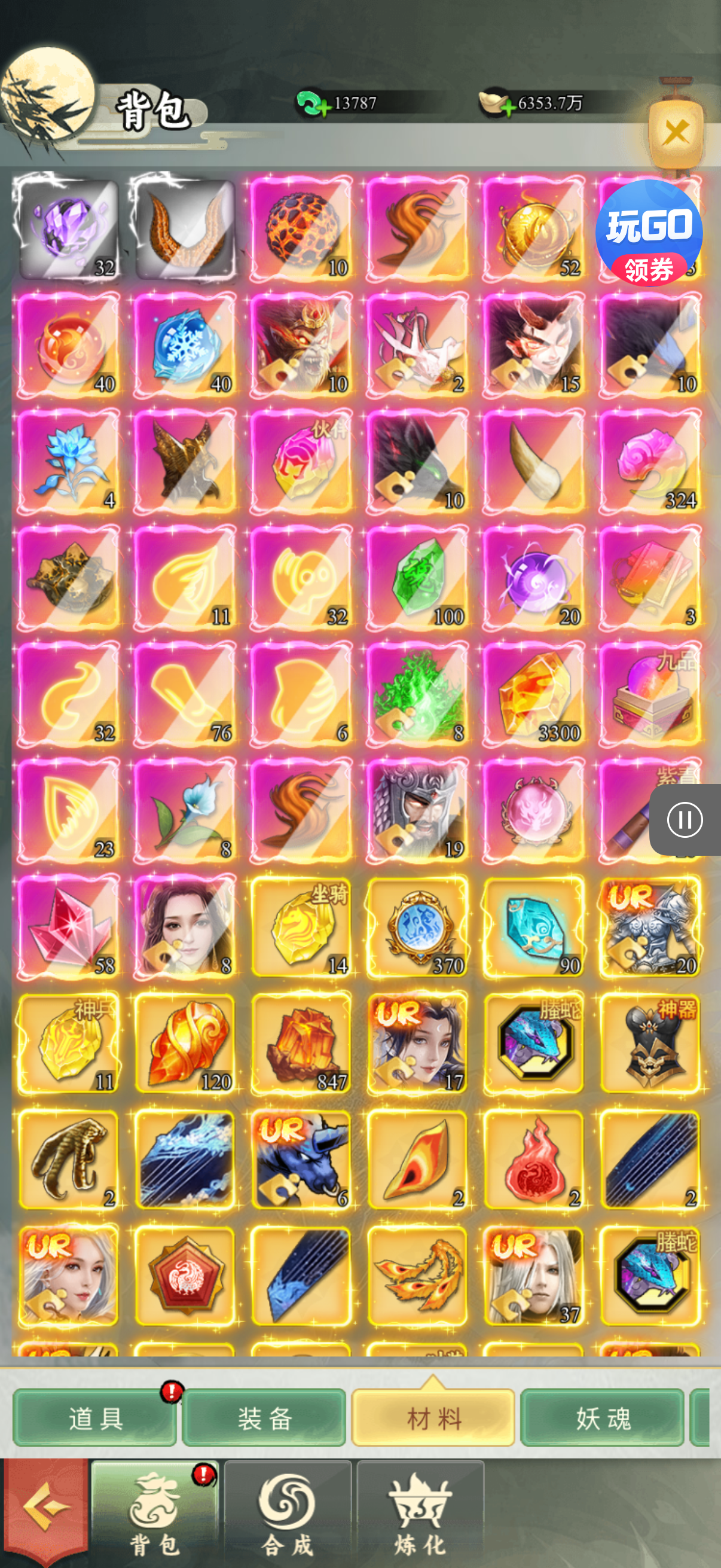721x1568 pixels.
Task: Select the 材料 tab
Action: coord(433,1418)
